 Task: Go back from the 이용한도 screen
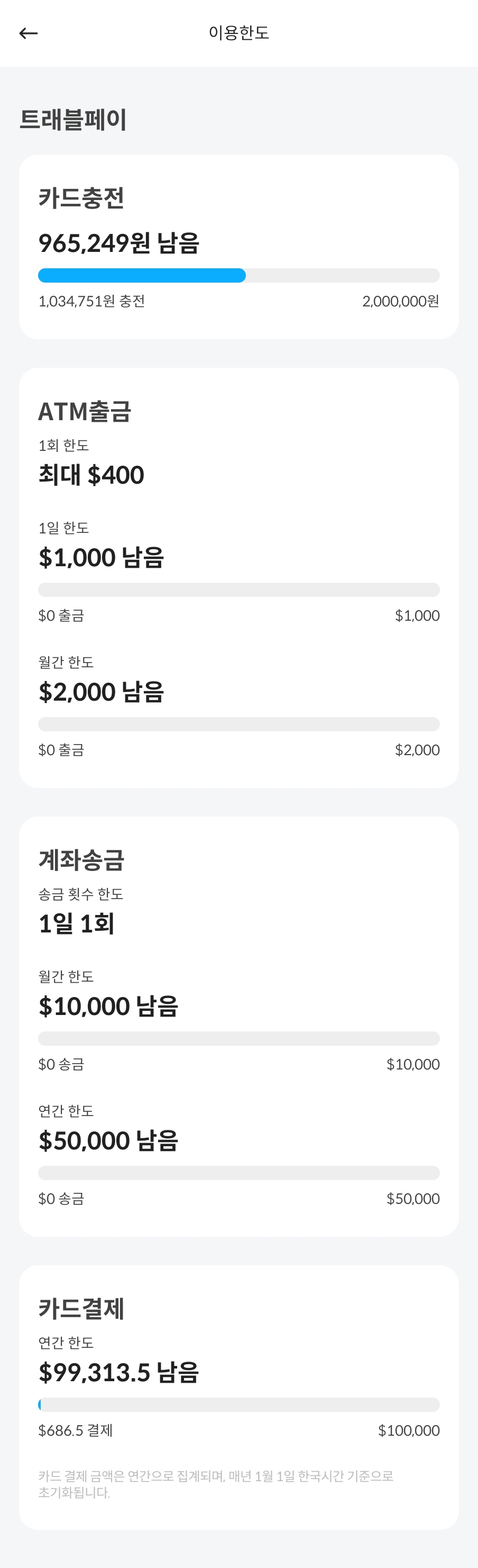29,33
